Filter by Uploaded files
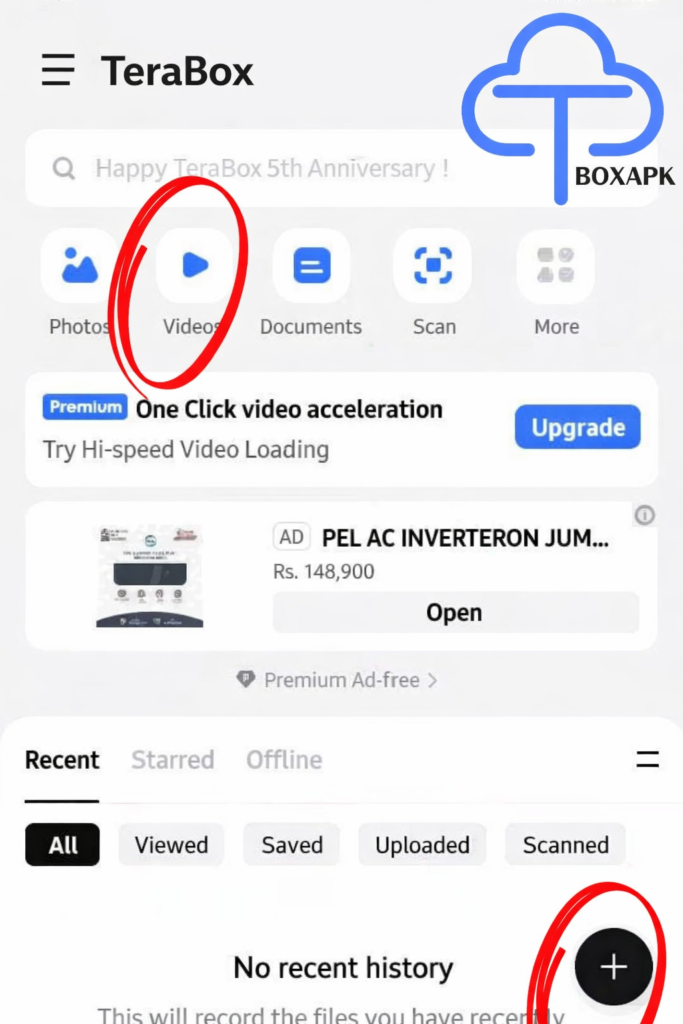The image size is (683, 1024). pyautogui.click(x=422, y=845)
